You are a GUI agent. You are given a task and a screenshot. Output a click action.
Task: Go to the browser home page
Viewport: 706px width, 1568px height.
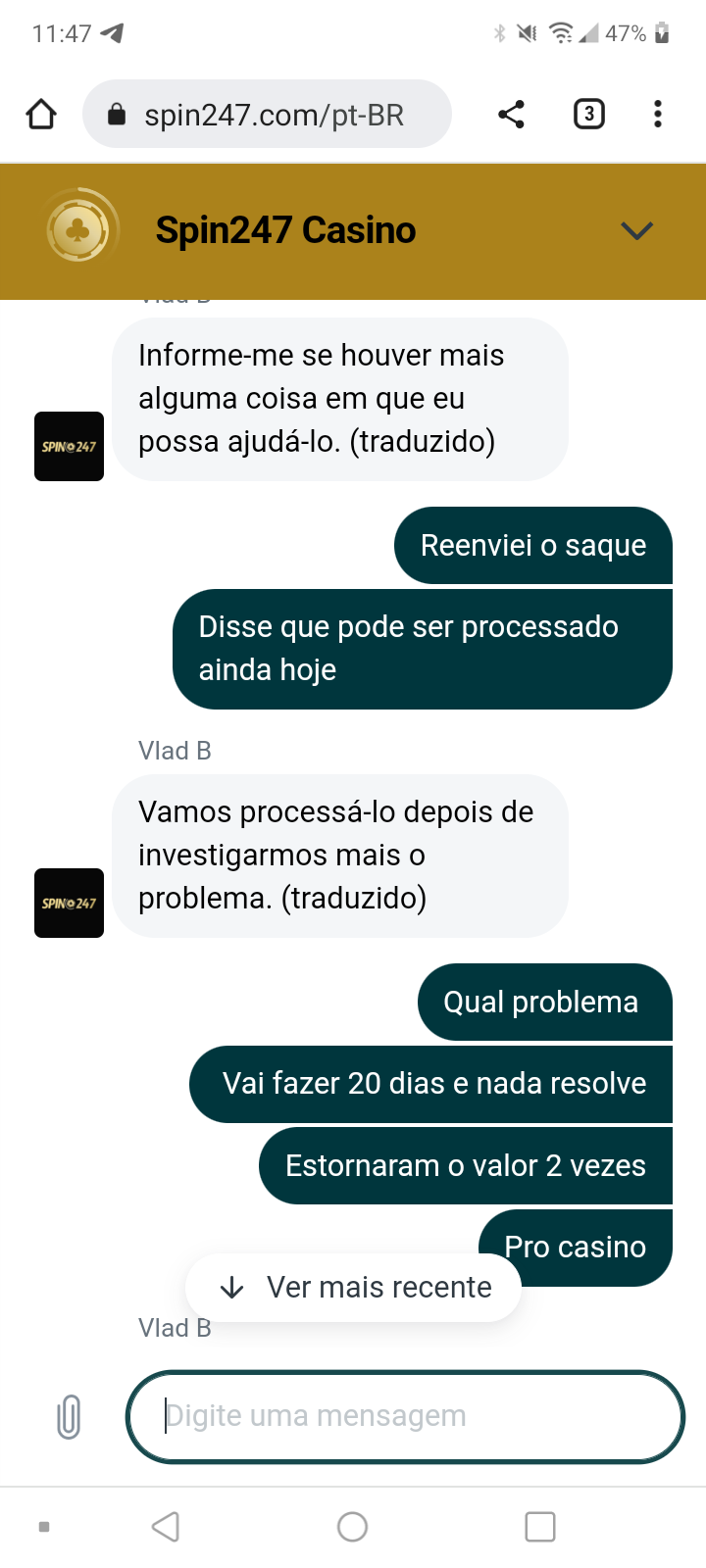tap(41, 115)
